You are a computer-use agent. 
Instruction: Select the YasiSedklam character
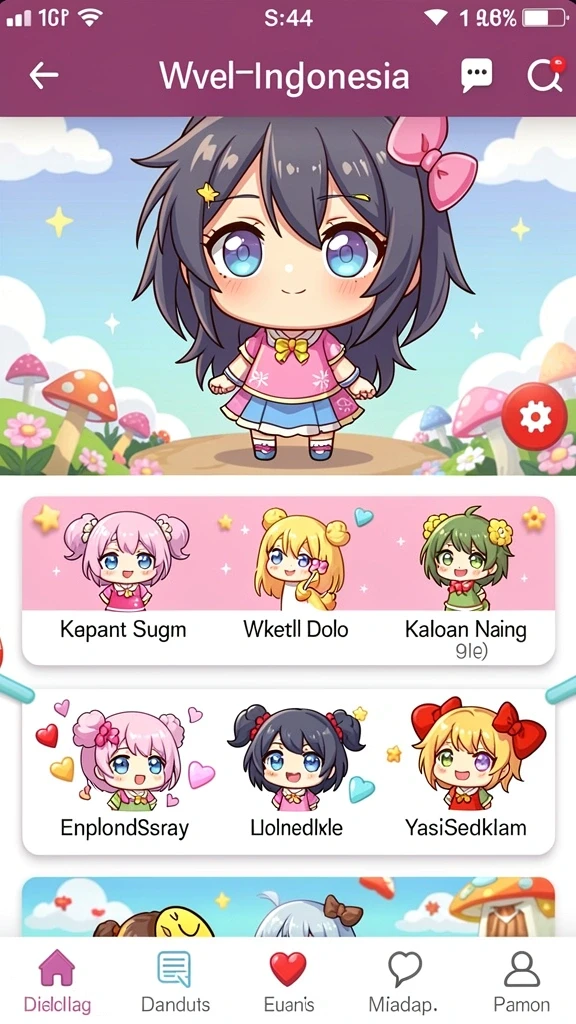pos(466,769)
